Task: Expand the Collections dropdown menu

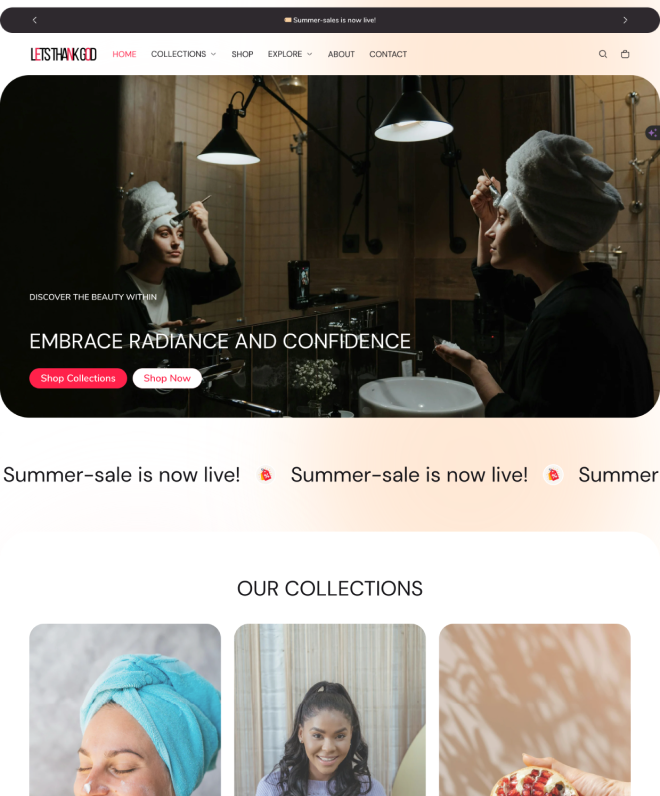Action: coord(183,54)
